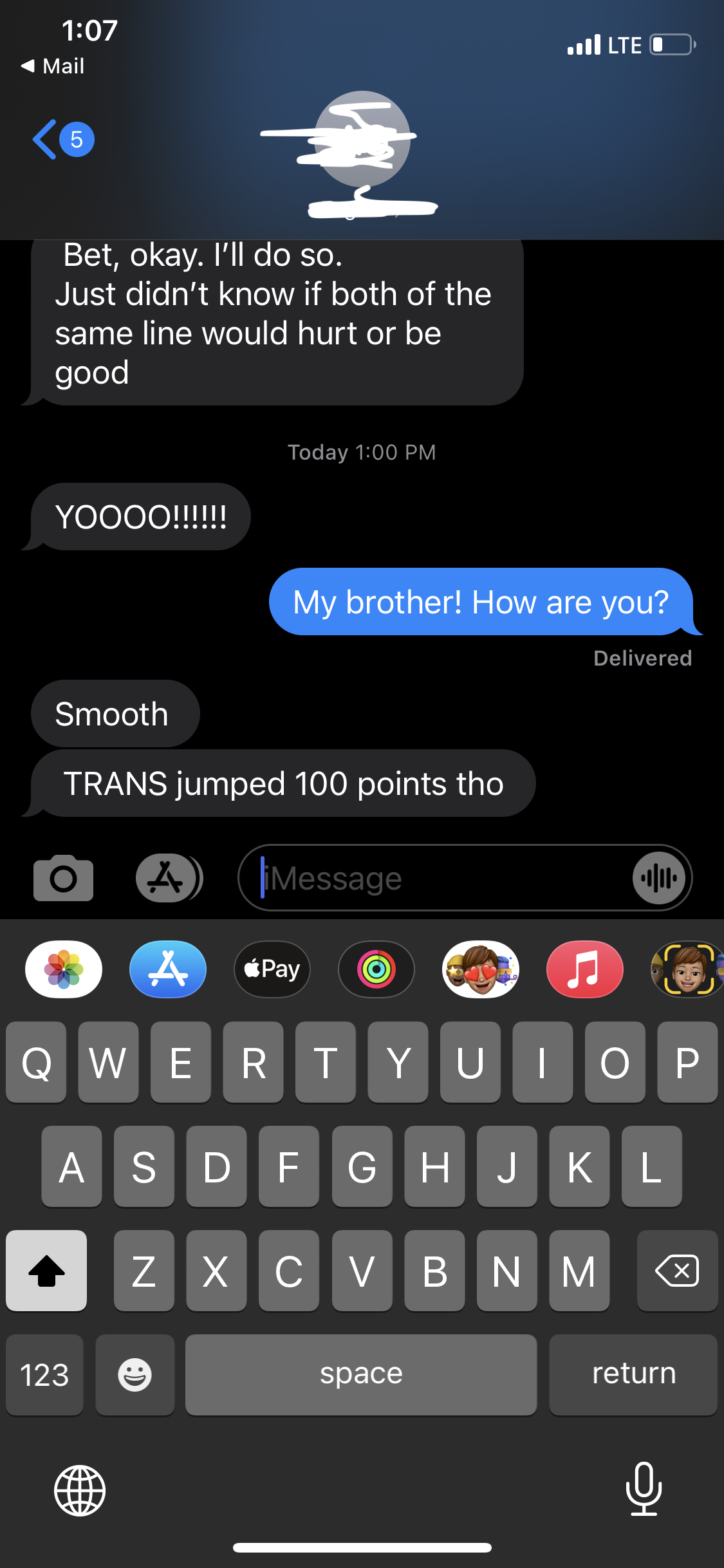Viewport: 724px width, 1568px height.
Task: Switch keyboard language with globe key
Action: 80,1490
